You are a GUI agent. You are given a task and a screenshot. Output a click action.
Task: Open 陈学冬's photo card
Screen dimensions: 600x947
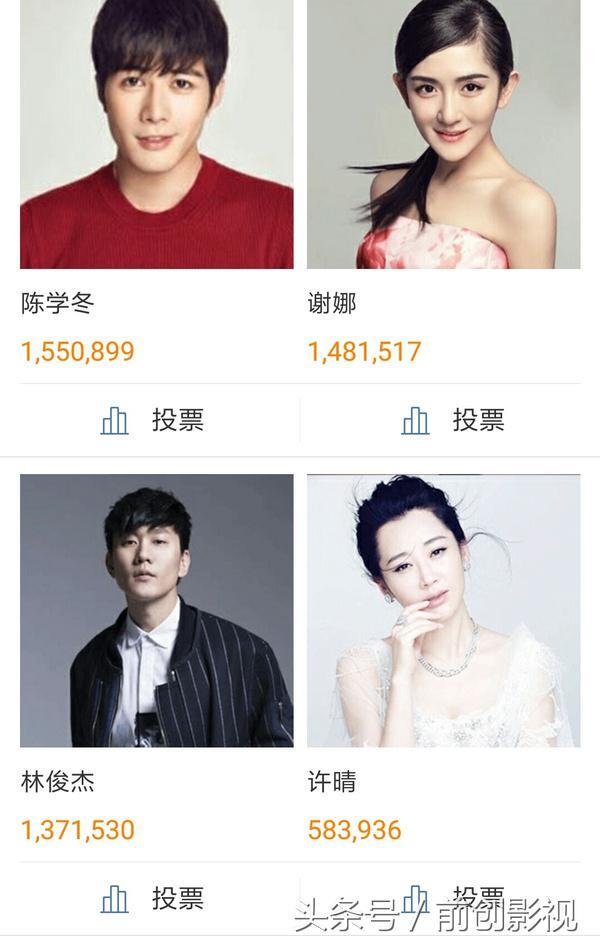pos(156,134)
